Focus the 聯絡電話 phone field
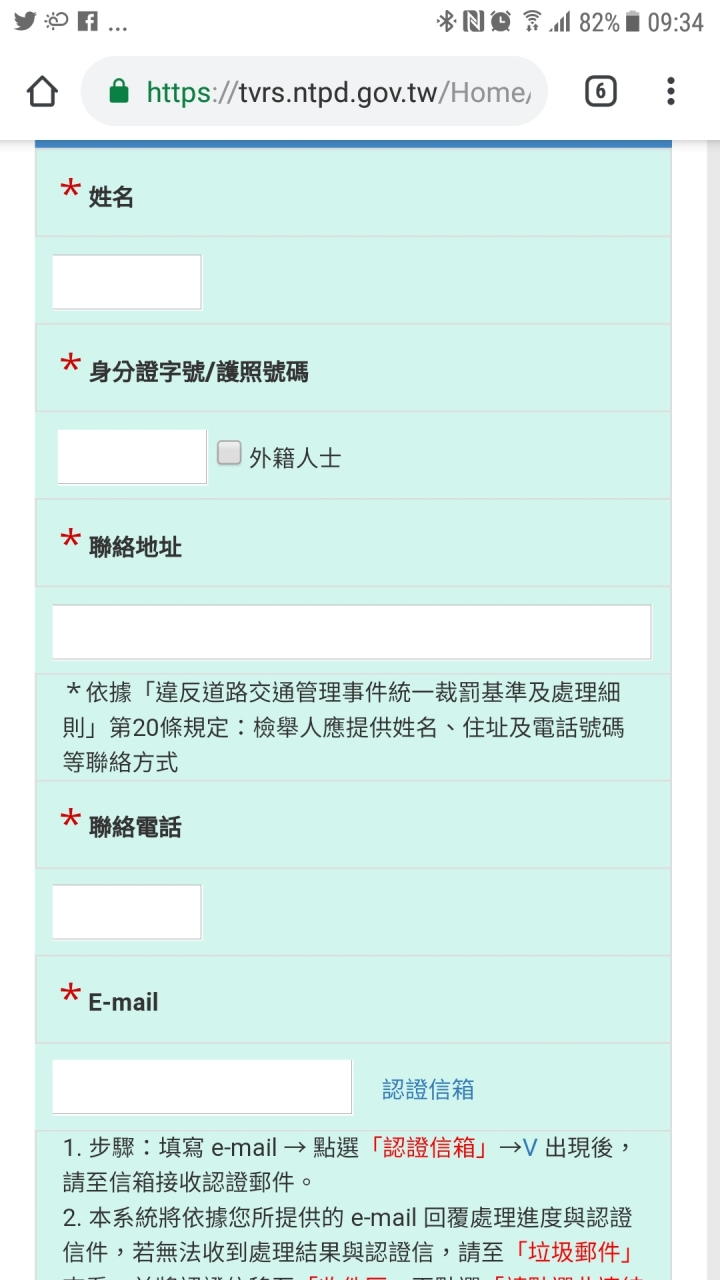 click(127, 912)
